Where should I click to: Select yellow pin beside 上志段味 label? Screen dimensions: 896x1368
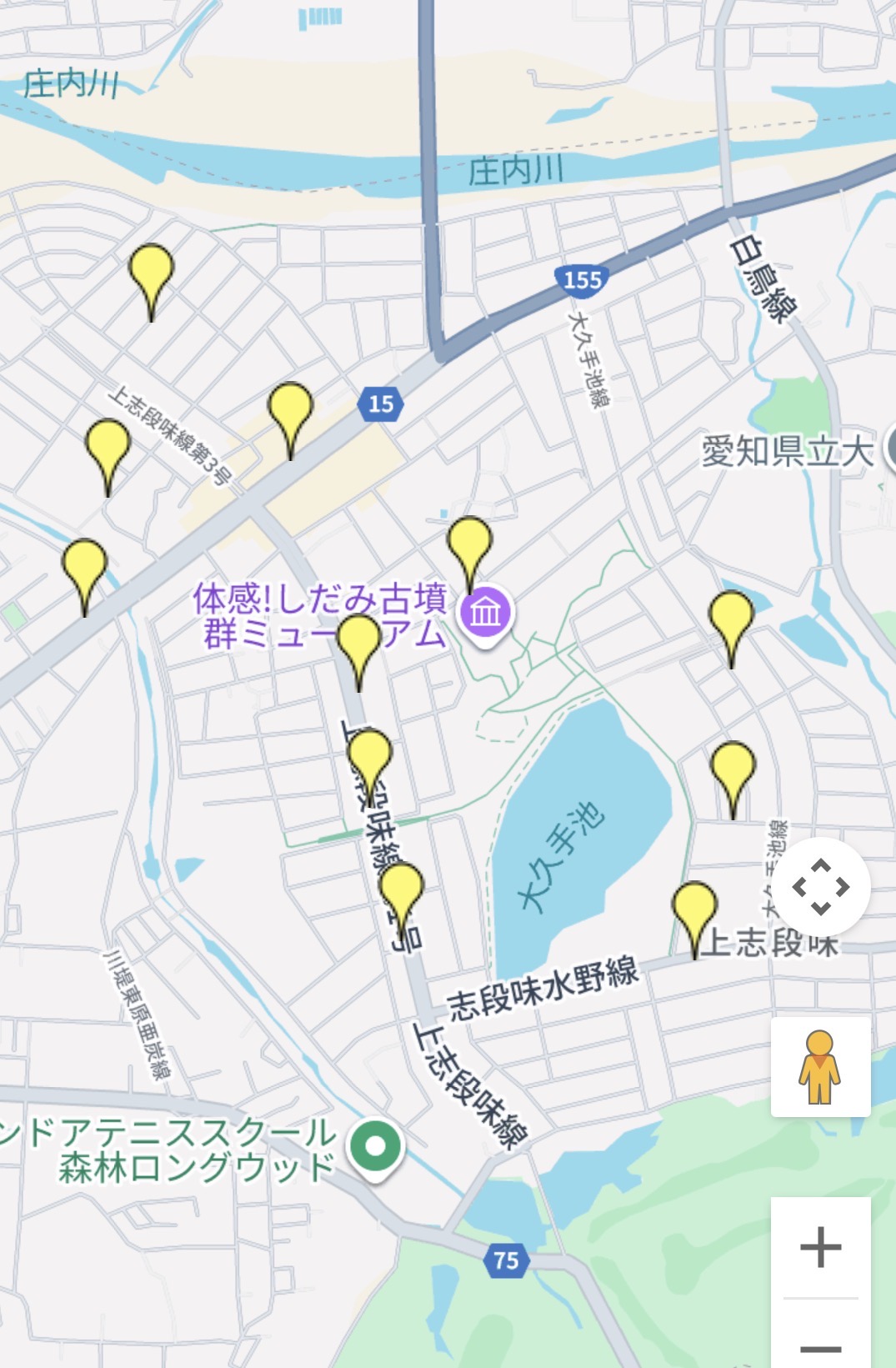click(694, 909)
